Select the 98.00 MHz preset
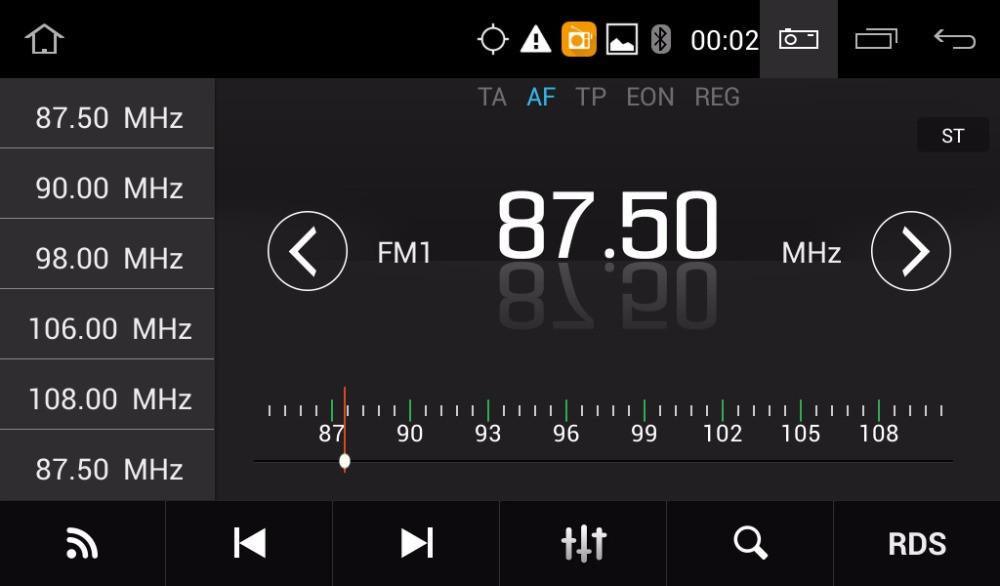The height and width of the screenshot is (586, 1000). coord(108,258)
